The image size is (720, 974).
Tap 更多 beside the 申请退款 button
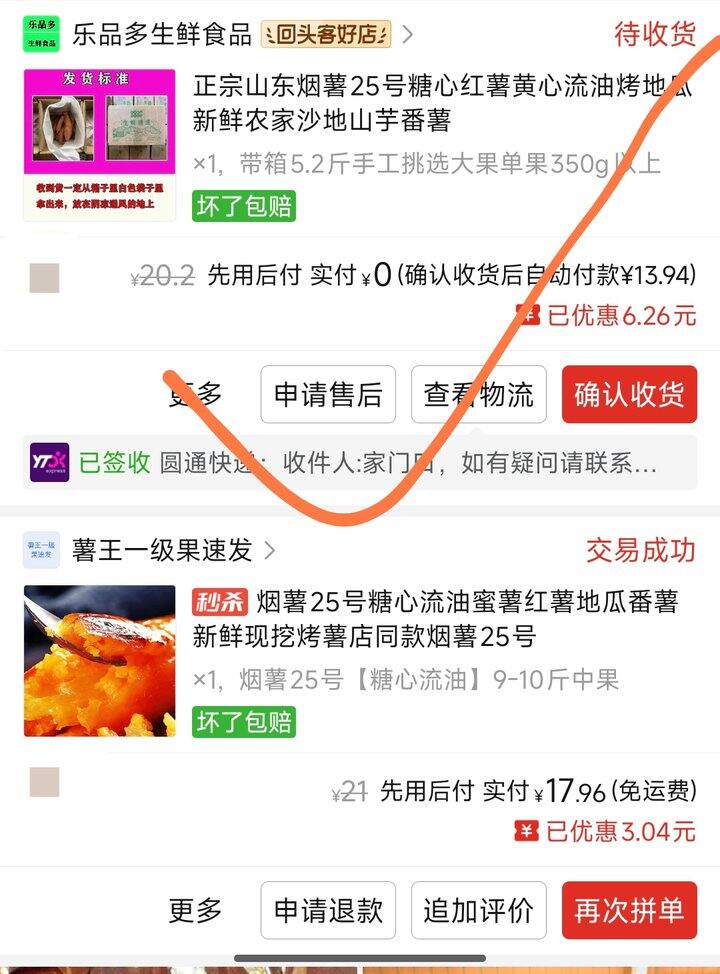coord(195,911)
